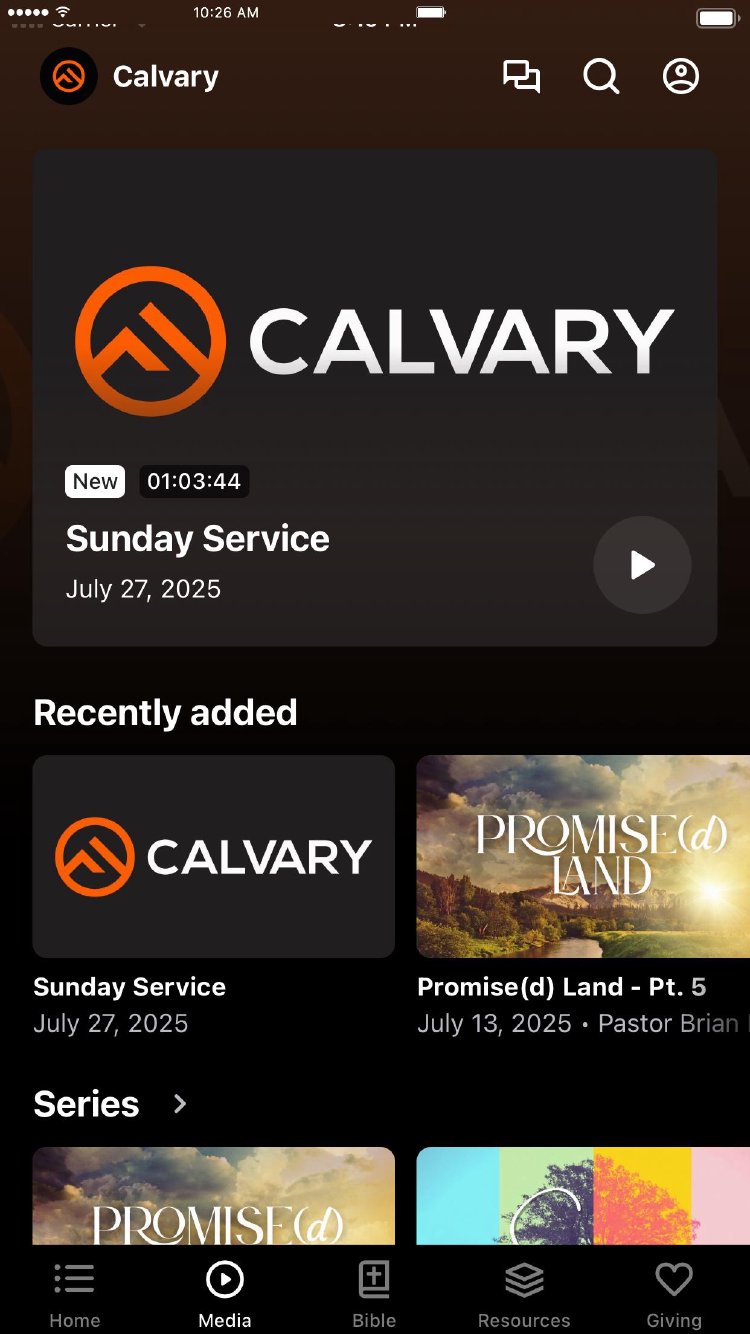The image size is (750, 1334).
Task: Expand the Series section chevron
Action: click(x=180, y=1104)
